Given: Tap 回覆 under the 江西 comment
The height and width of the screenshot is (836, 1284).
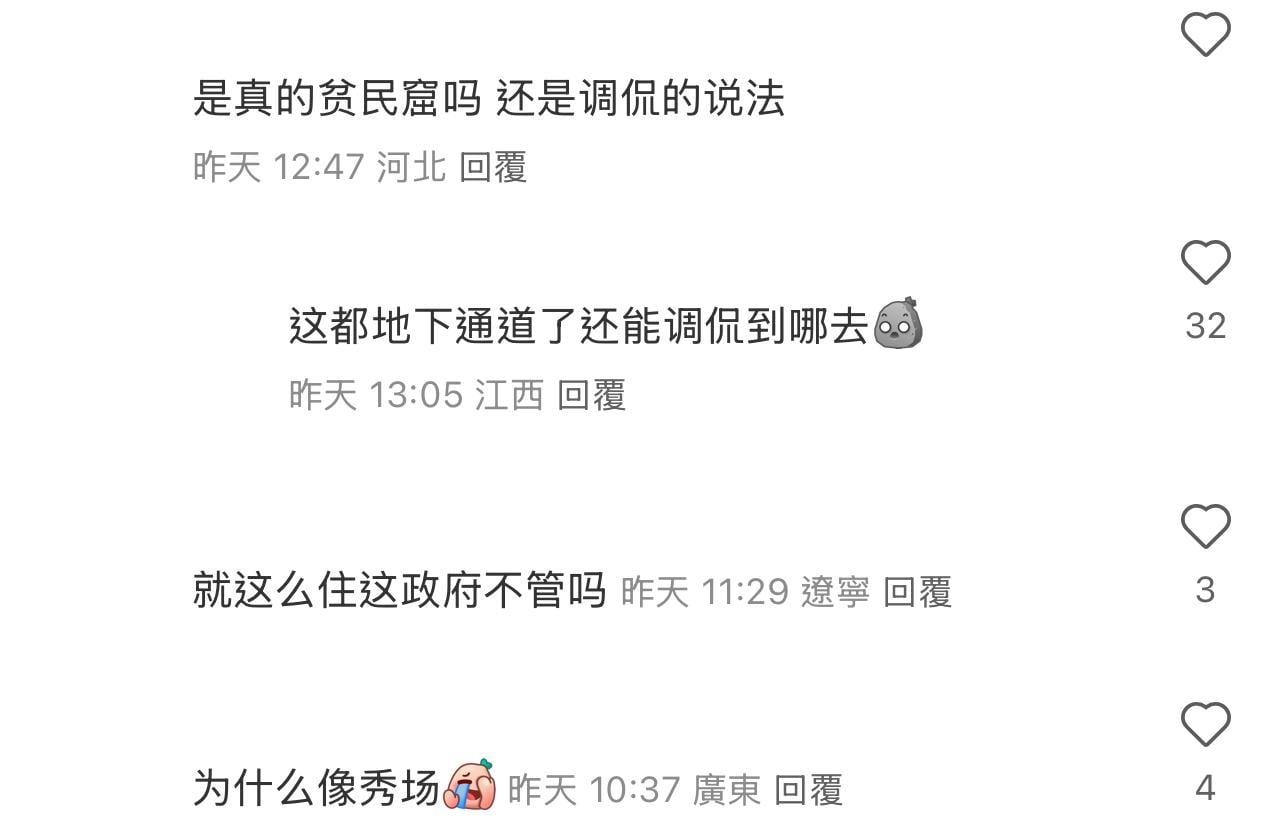Looking at the screenshot, I should click(x=591, y=395).
